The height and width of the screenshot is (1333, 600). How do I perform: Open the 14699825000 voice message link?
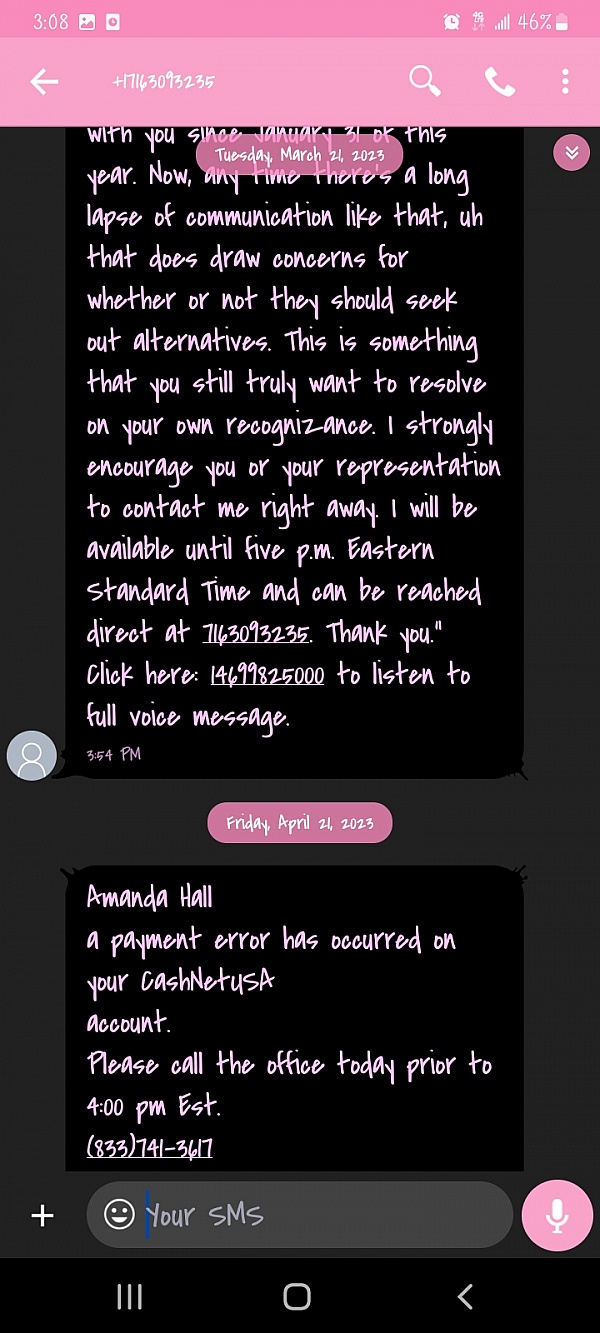[267, 675]
